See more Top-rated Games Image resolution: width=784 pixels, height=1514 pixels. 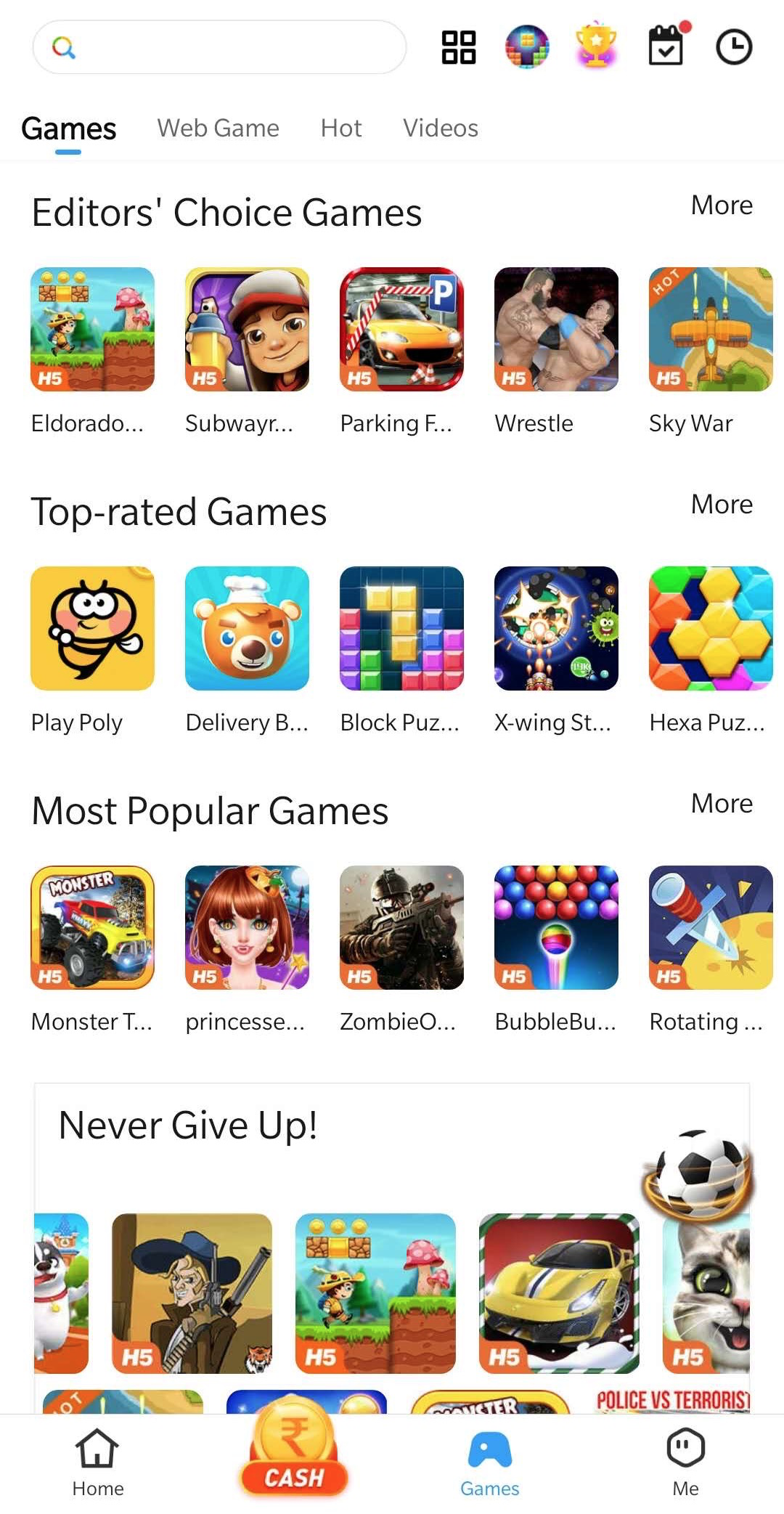point(721,505)
